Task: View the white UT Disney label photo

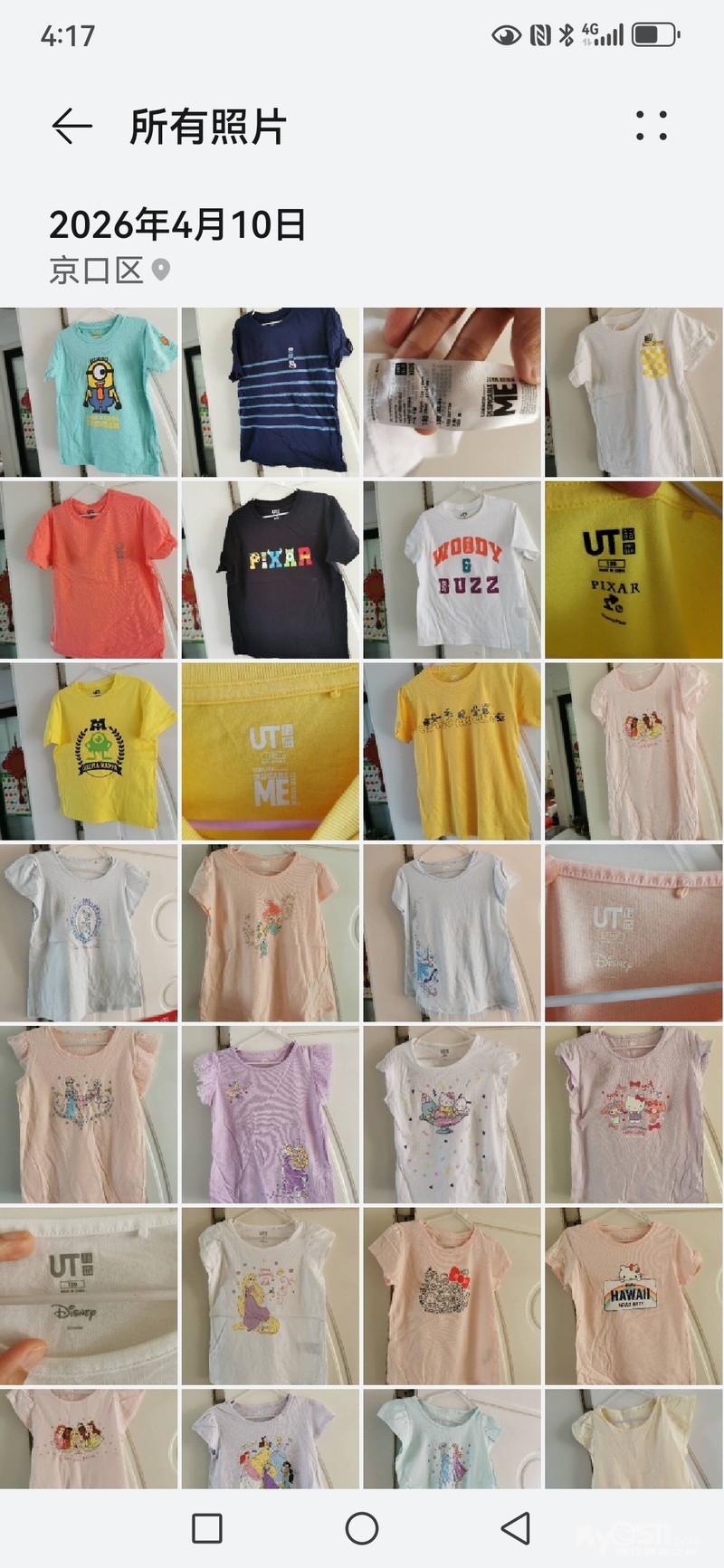Action: pyautogui.click(x=89, y=1296)
